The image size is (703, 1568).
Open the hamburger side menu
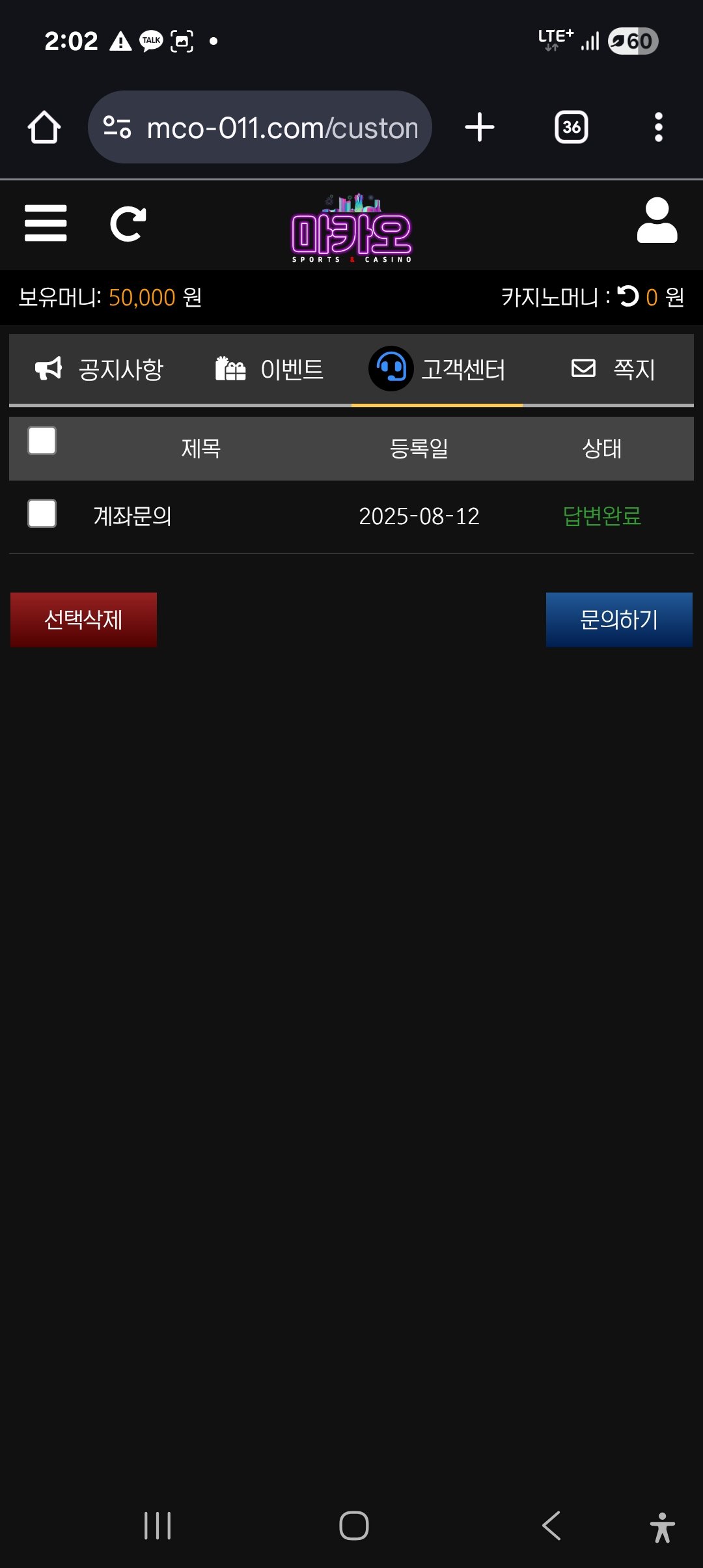pyautogui.click(x=46, y=223)
